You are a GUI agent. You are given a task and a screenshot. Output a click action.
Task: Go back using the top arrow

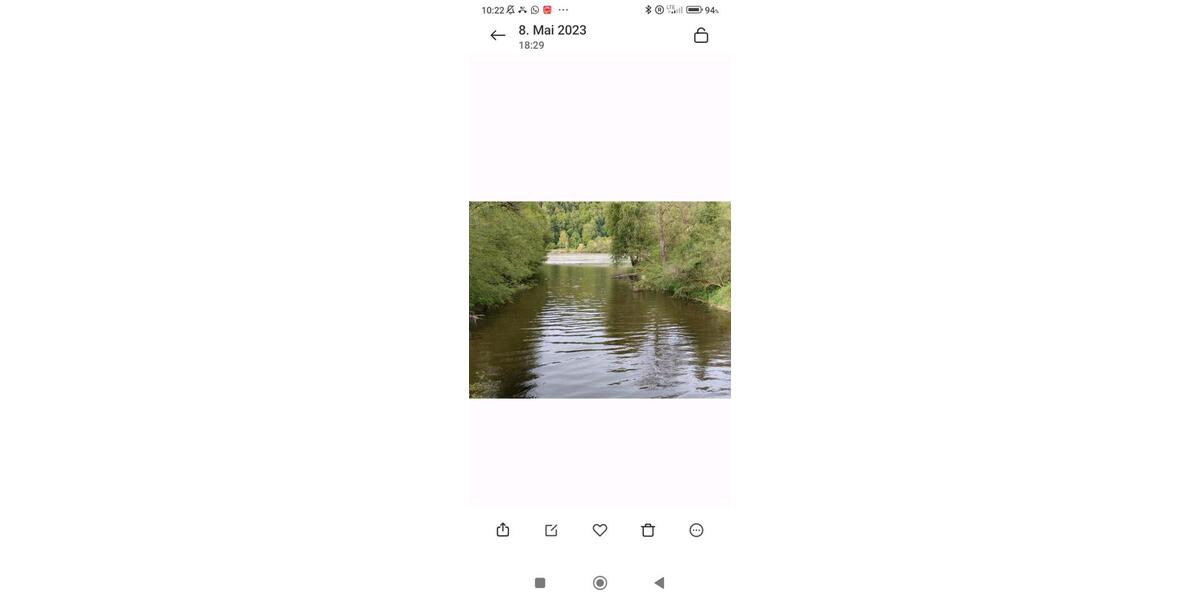(498, 36)
